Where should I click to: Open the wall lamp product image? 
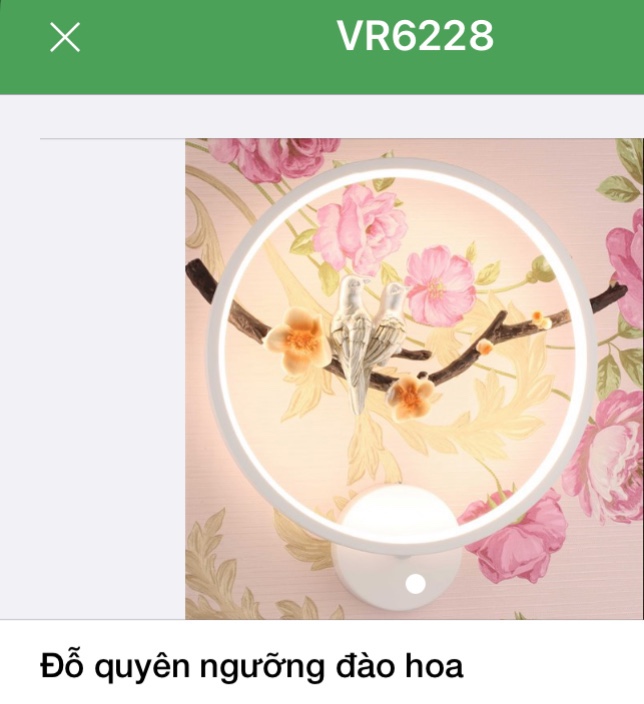pyautogui.click(x=414, y=378)
